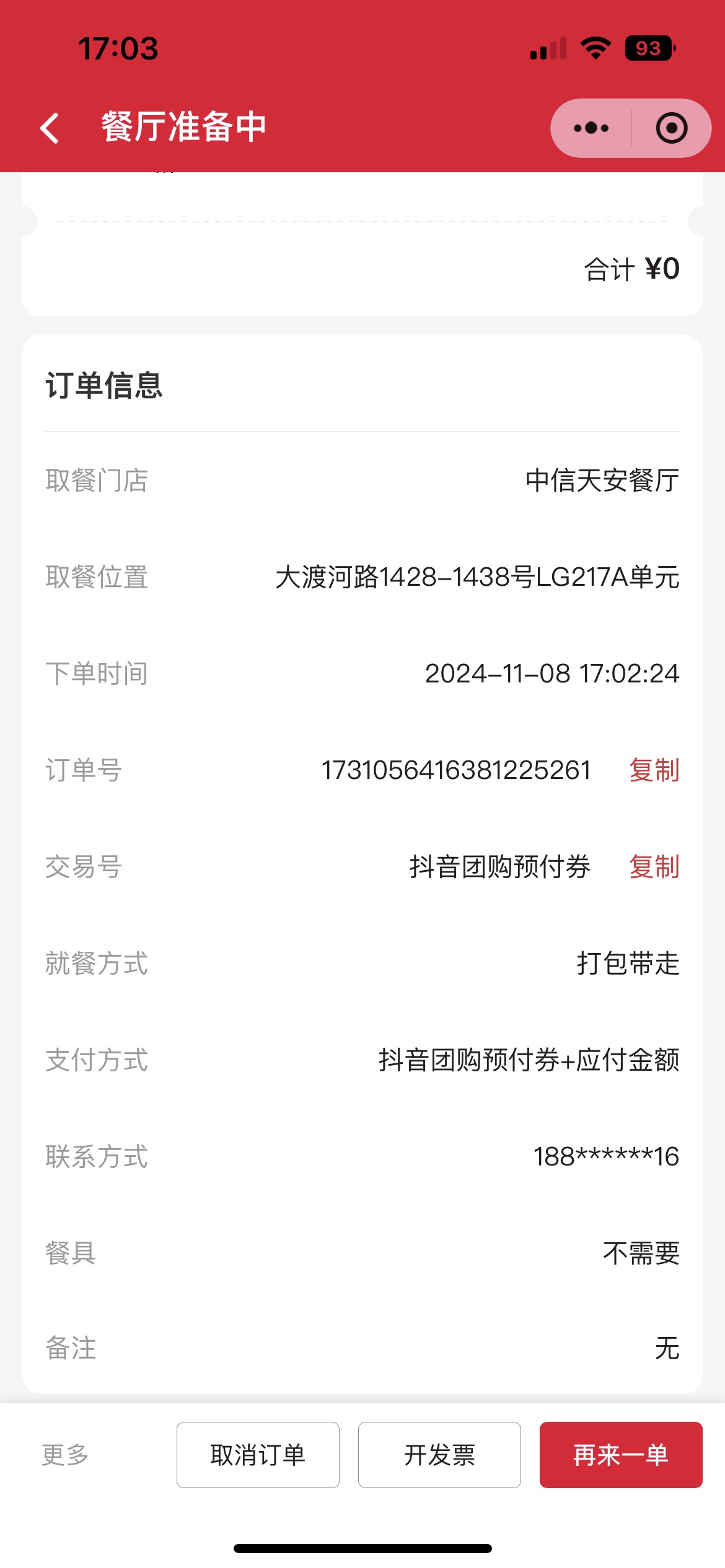Image resolution: width=725 pixels, height=1568 pixels.
Task: Copy the order number 订单号
Action: (654, 770)
